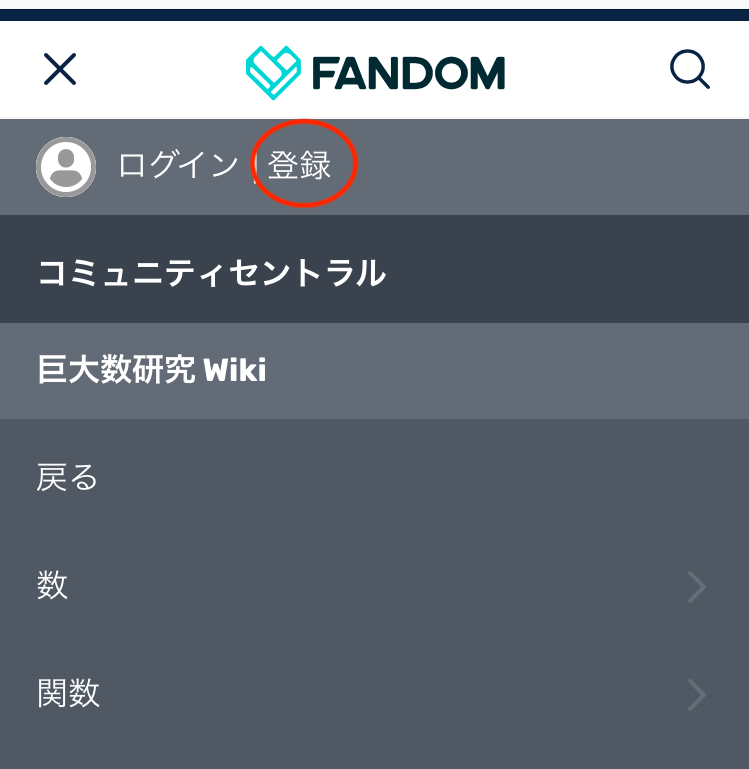Tap the ログイン link
This screenshot has width=749, height=769.
(178, 165)
